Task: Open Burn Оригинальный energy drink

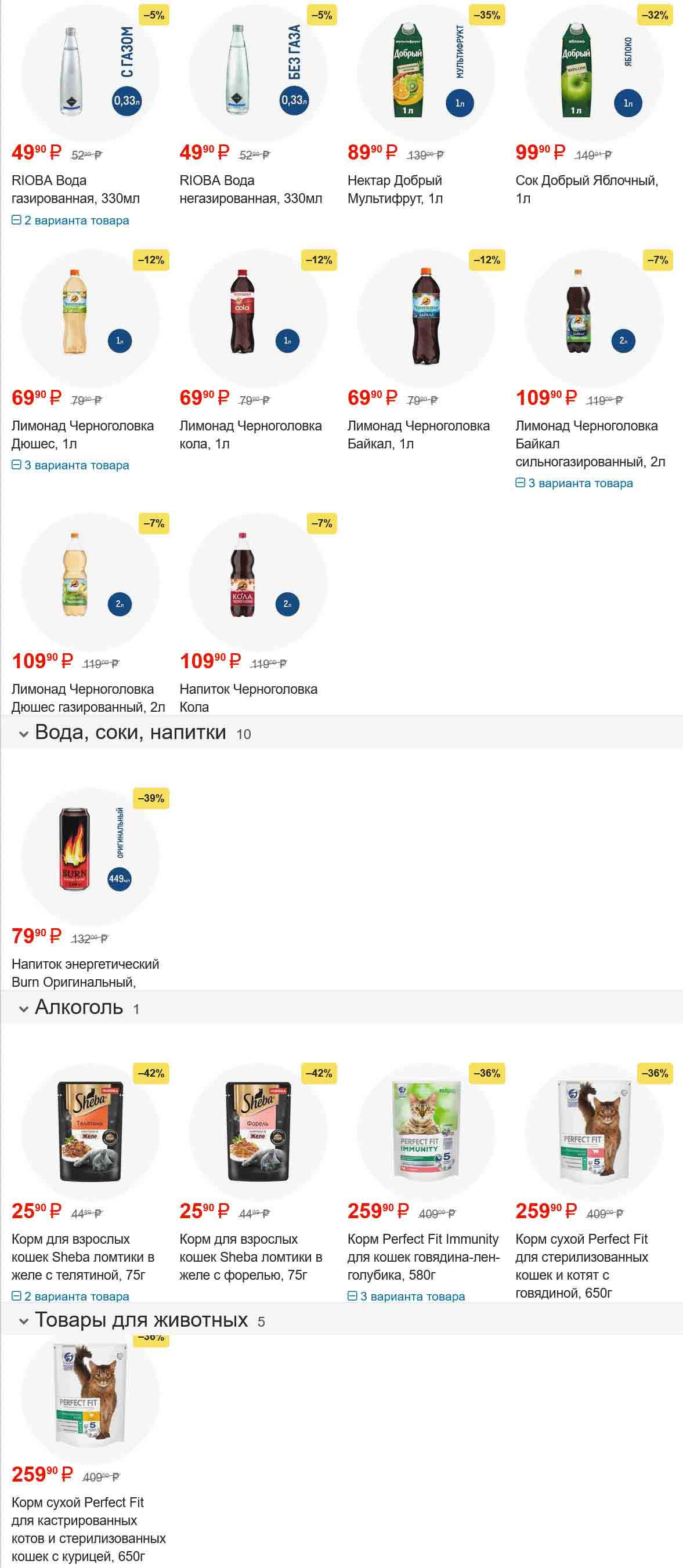Action: point(85,972)
